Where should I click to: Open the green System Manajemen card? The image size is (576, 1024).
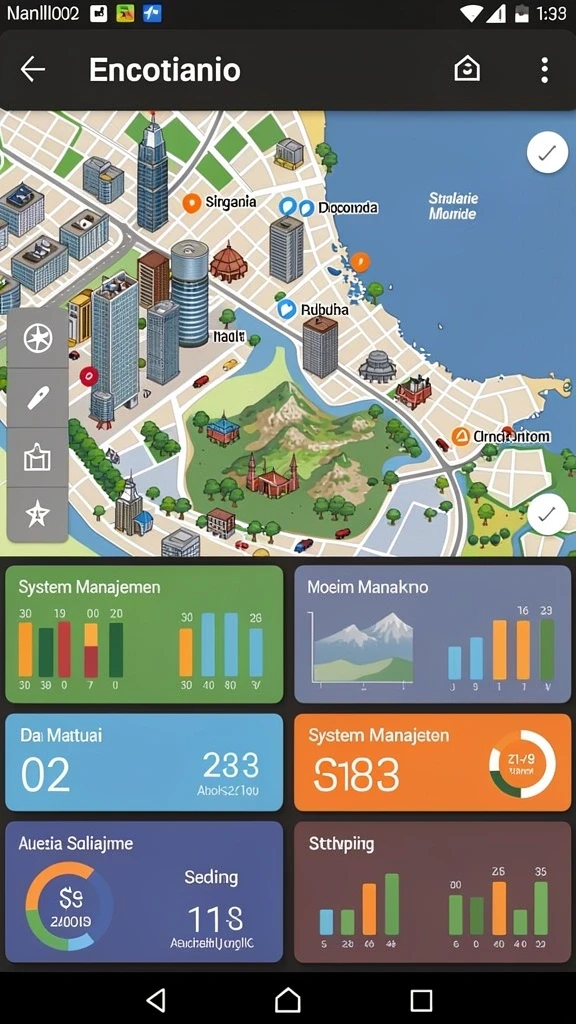pos(144,633)
